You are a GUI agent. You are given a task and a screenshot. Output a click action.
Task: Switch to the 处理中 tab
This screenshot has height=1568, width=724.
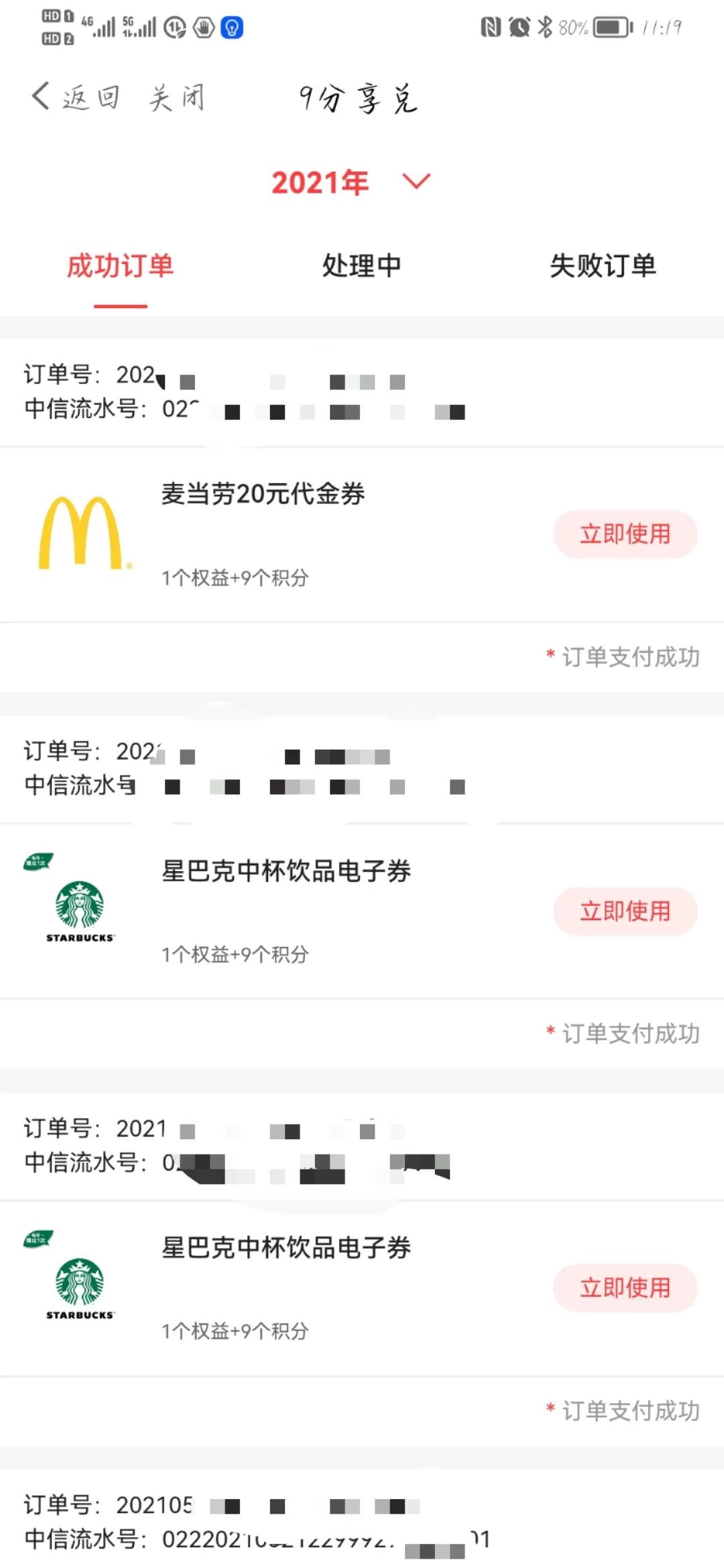[362, 266]
